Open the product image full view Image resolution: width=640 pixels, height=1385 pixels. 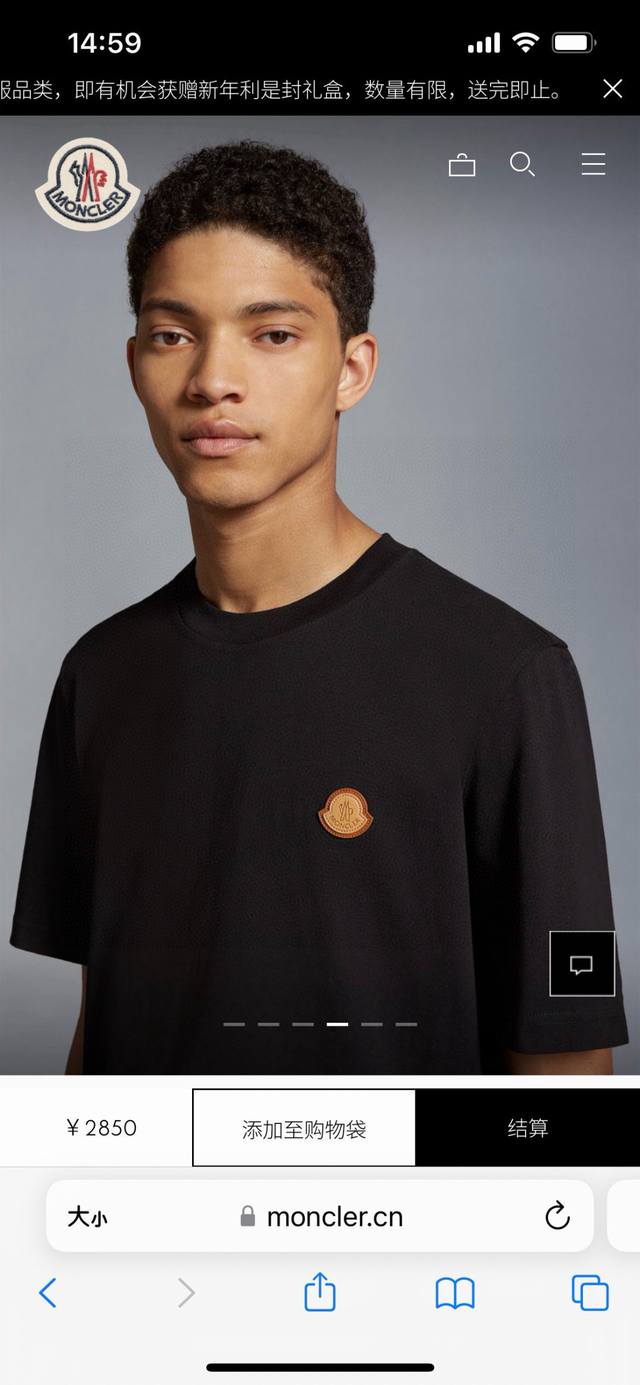point(320,600)
